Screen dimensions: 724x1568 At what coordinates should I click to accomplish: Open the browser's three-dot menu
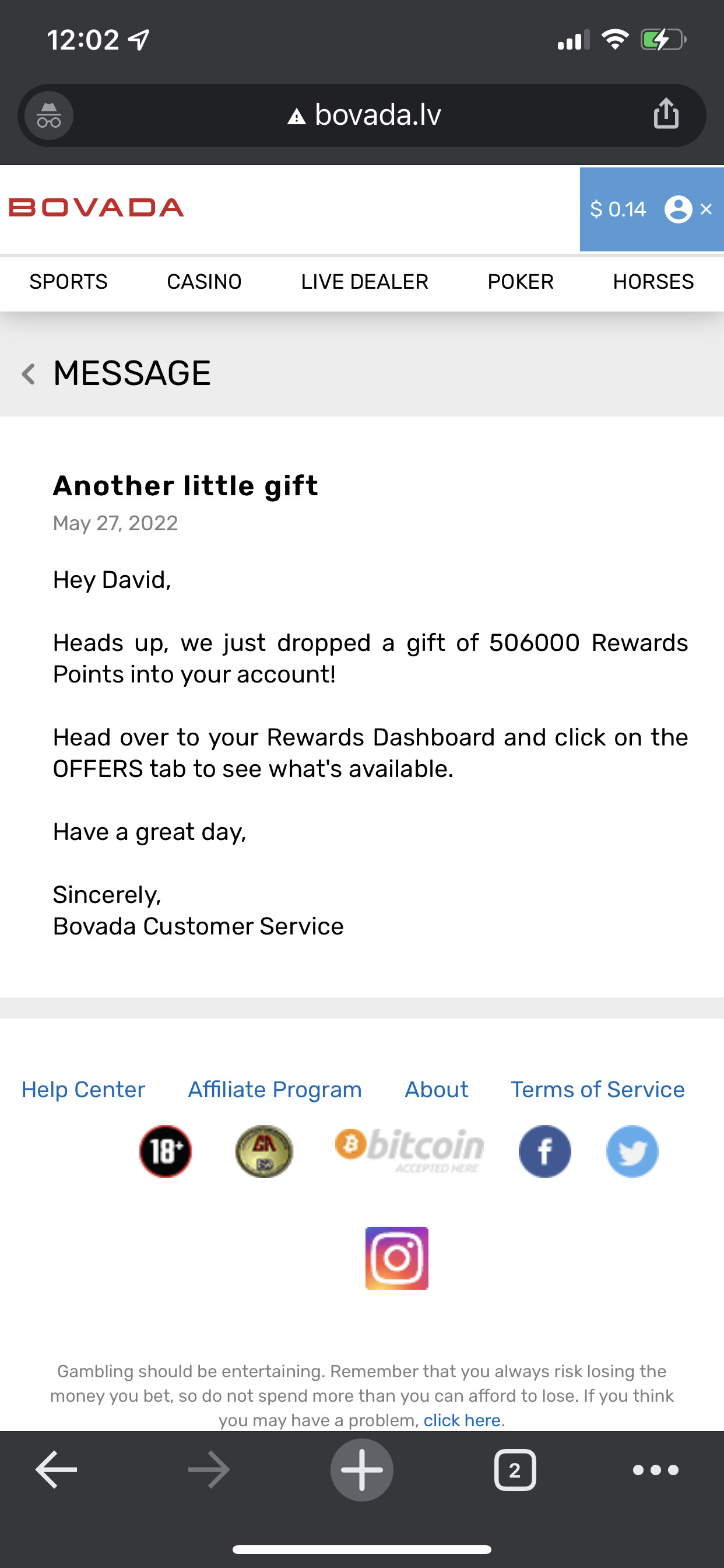tap(655, 1470)
